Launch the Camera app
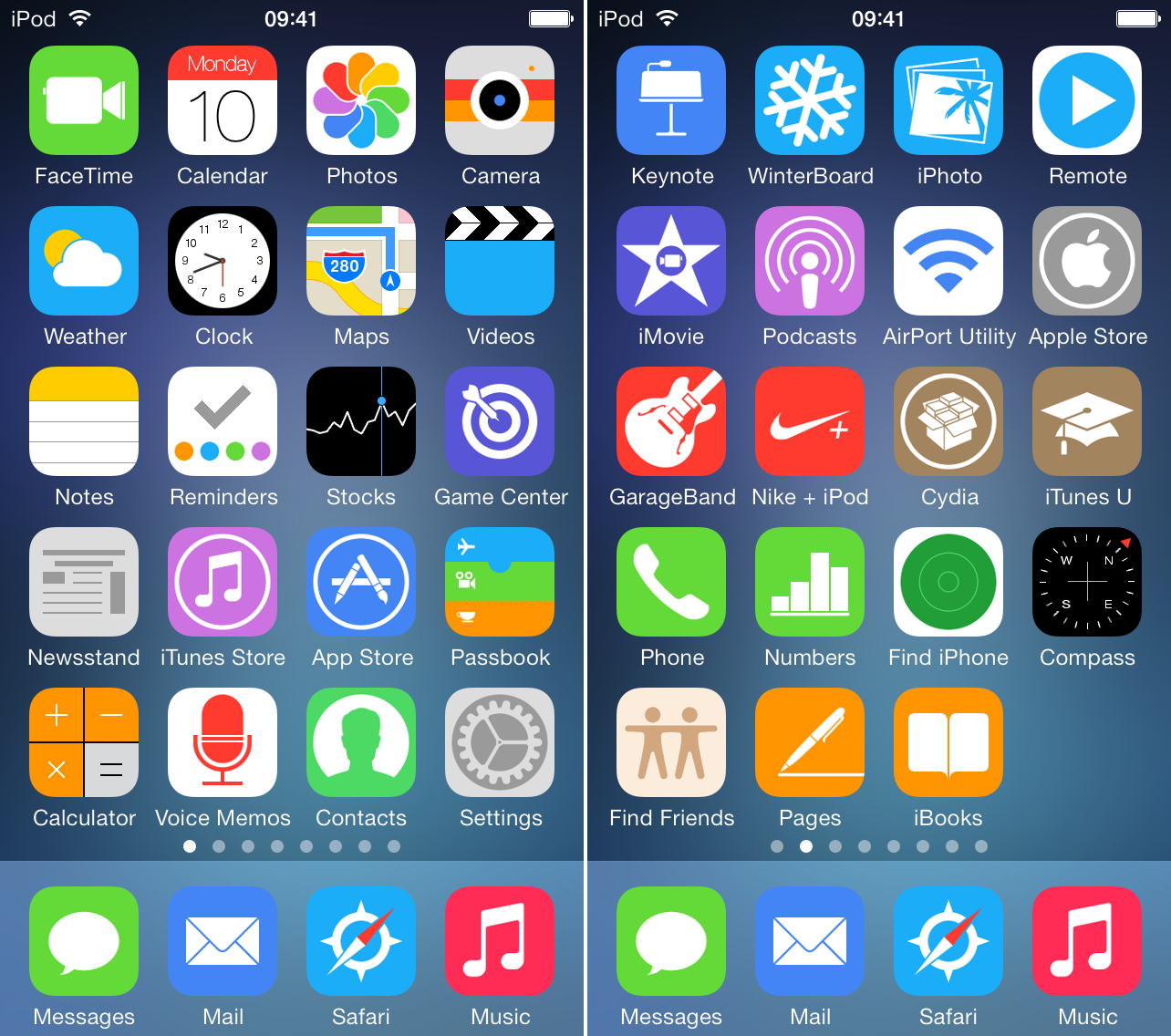Screen dimensions: 1171x1036 [x=500, y=100]
